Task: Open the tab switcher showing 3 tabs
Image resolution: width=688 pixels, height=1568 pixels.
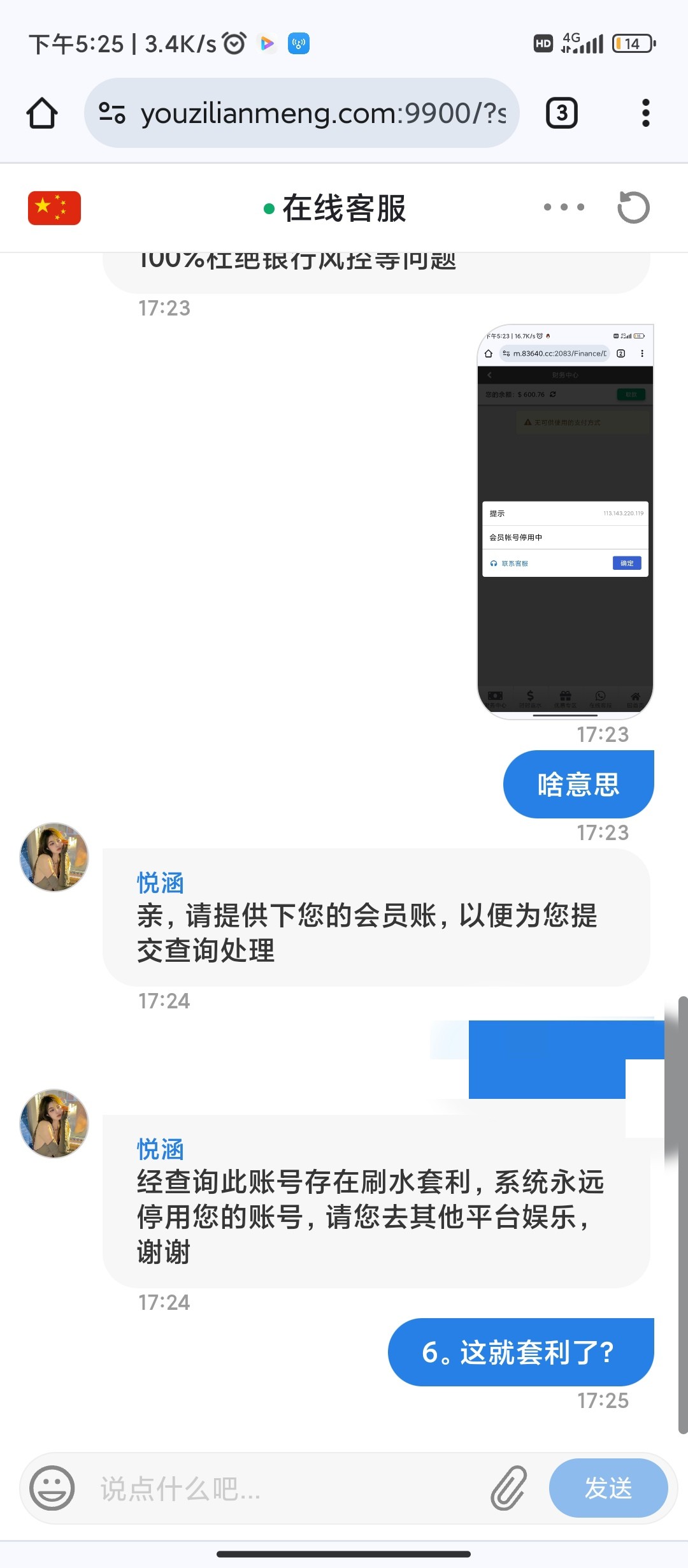Action: 561,112
